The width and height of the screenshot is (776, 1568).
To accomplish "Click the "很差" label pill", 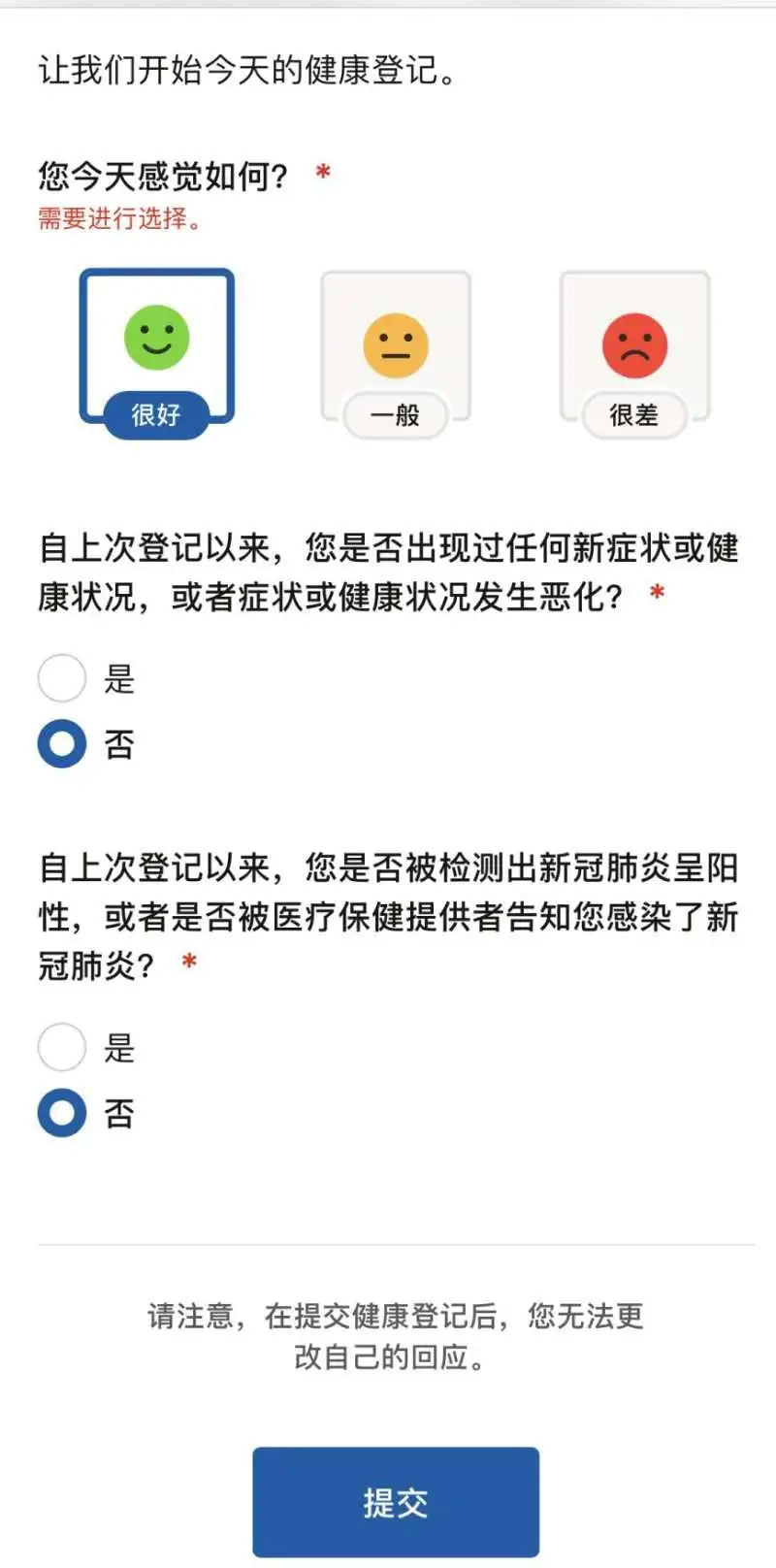I will pos(632,416).
